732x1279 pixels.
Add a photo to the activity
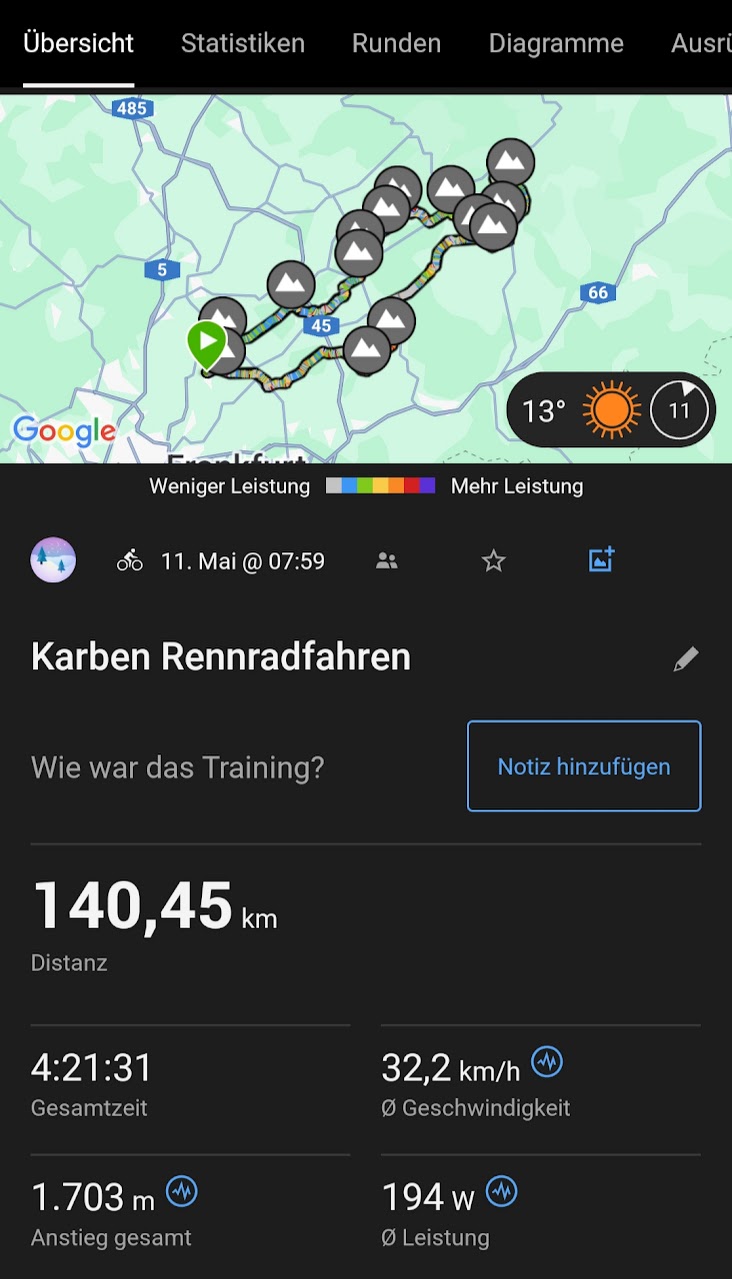coord(601,560)
